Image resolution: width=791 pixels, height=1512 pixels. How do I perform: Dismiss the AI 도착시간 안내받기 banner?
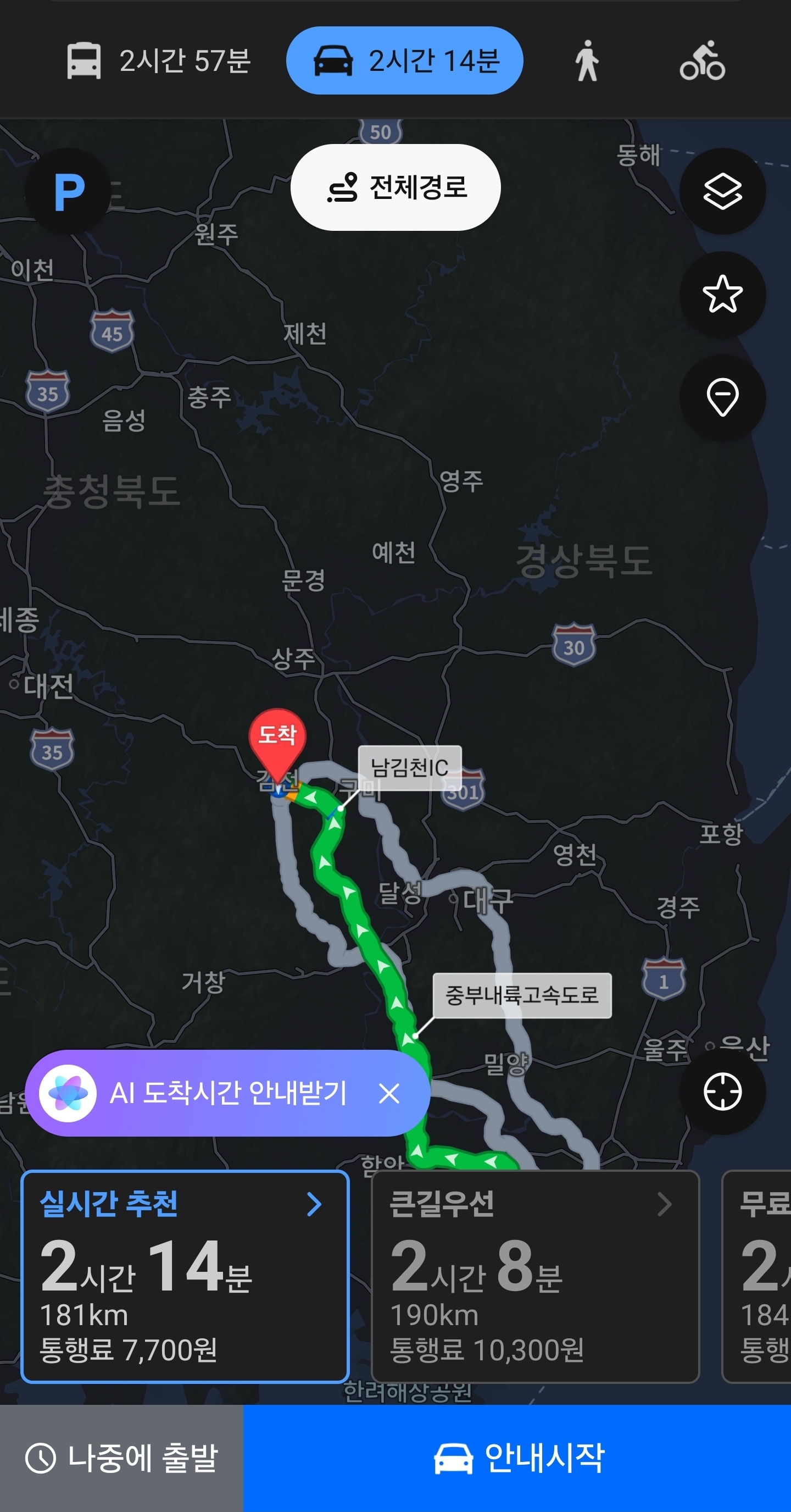(x=389, y=1094)
